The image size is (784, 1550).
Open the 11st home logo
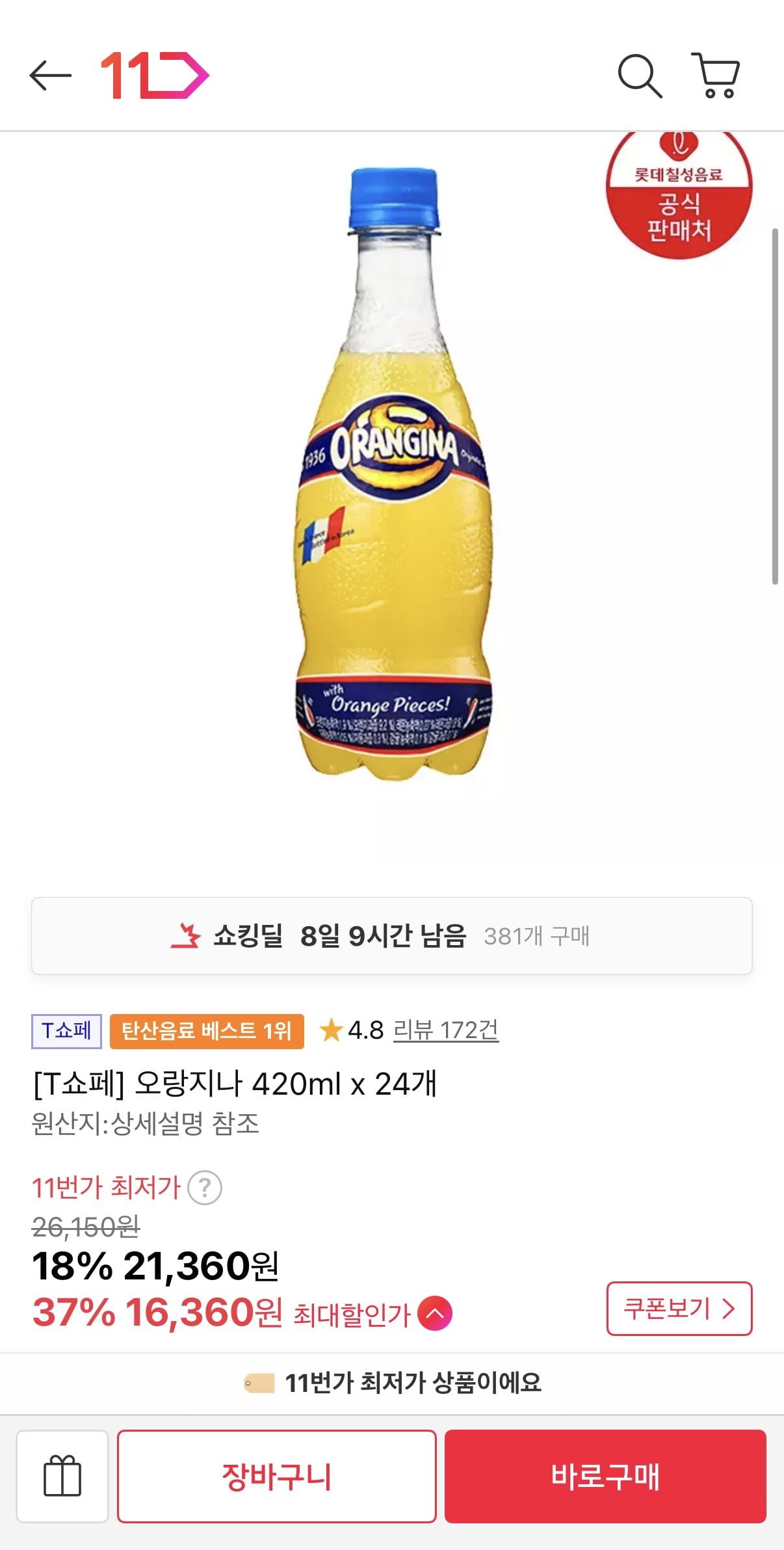pos(155,75)
